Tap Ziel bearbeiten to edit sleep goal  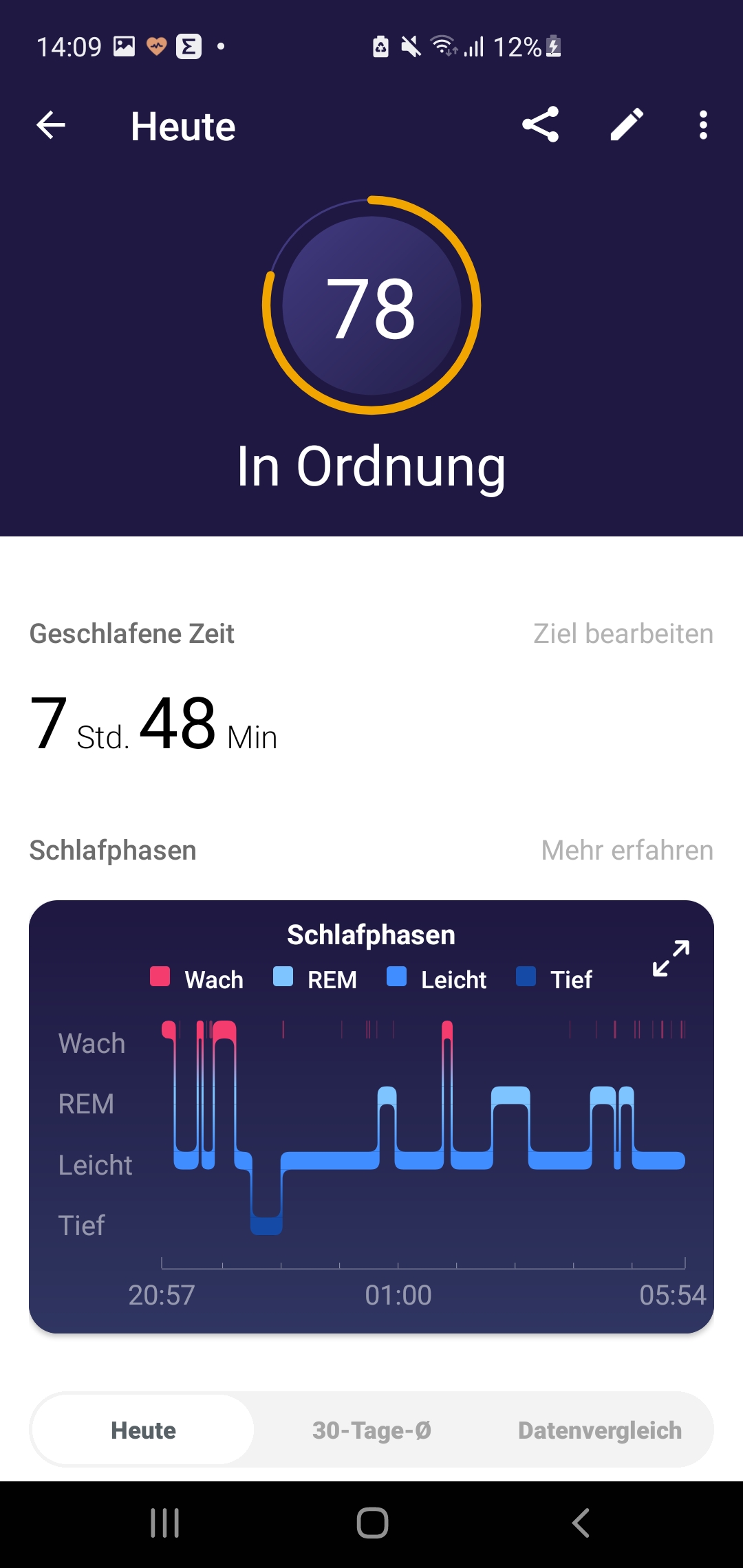(623, 633)
